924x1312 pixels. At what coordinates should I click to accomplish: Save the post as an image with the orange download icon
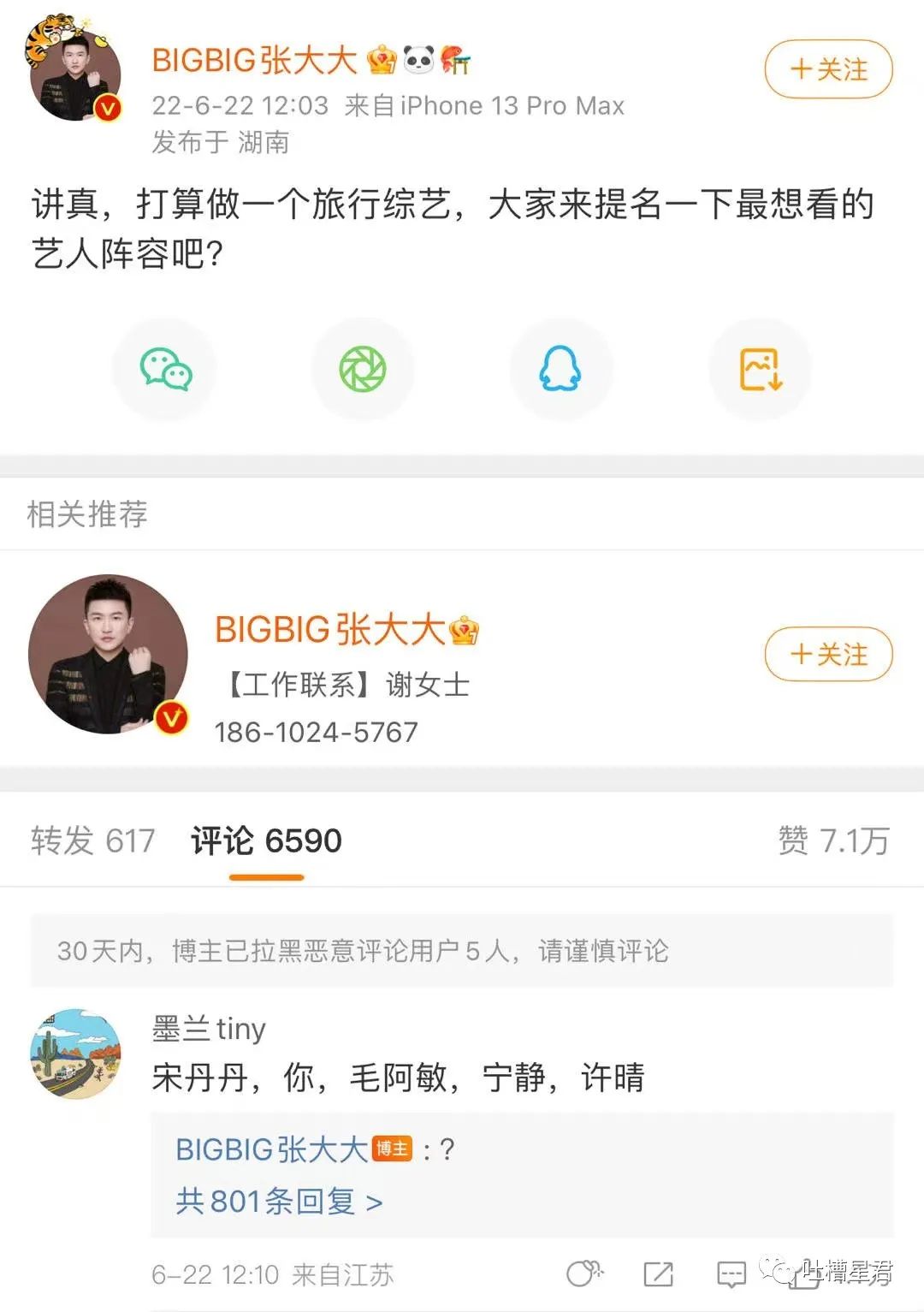[x=760, y=369]
